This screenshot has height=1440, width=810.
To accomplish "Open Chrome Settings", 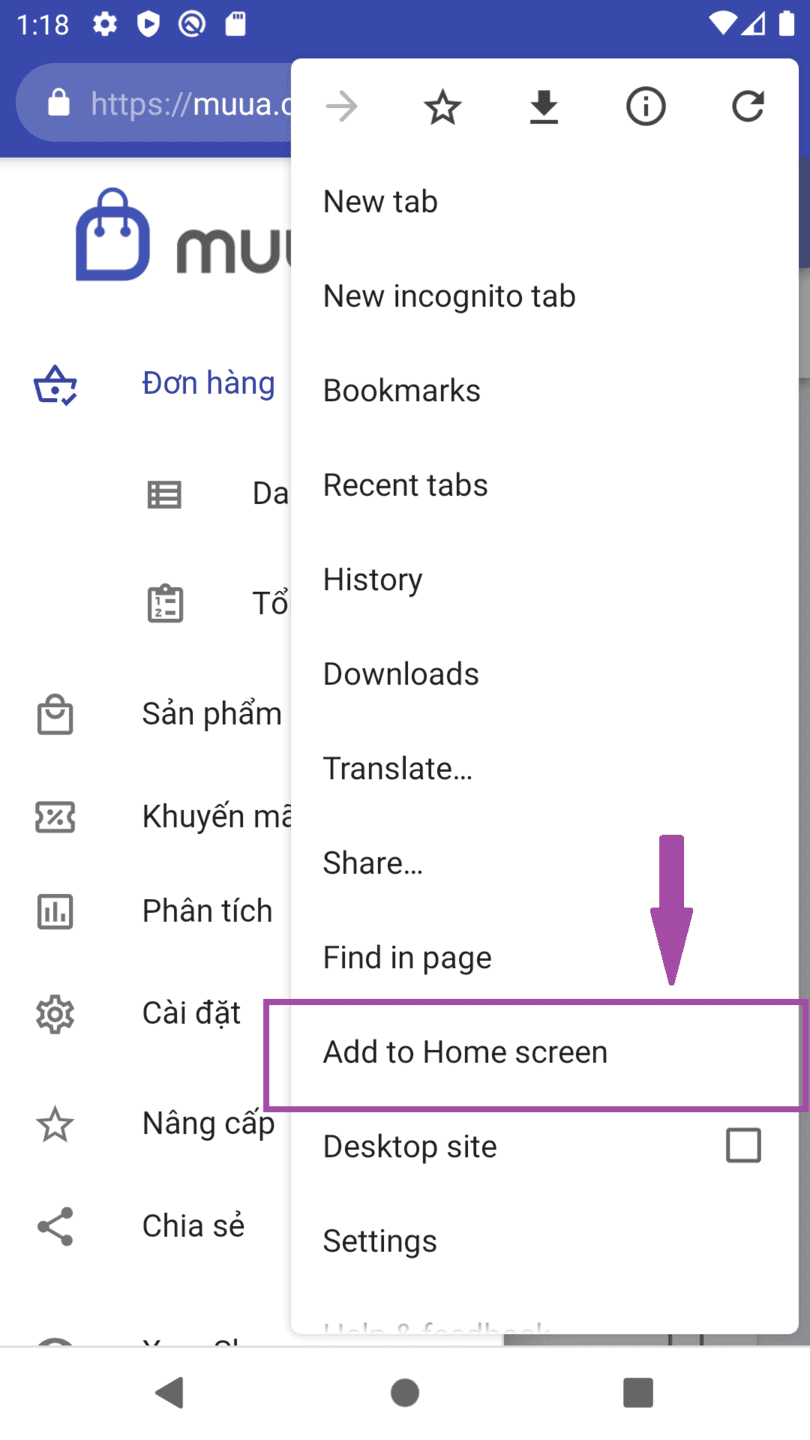I will coord(380,1241).
